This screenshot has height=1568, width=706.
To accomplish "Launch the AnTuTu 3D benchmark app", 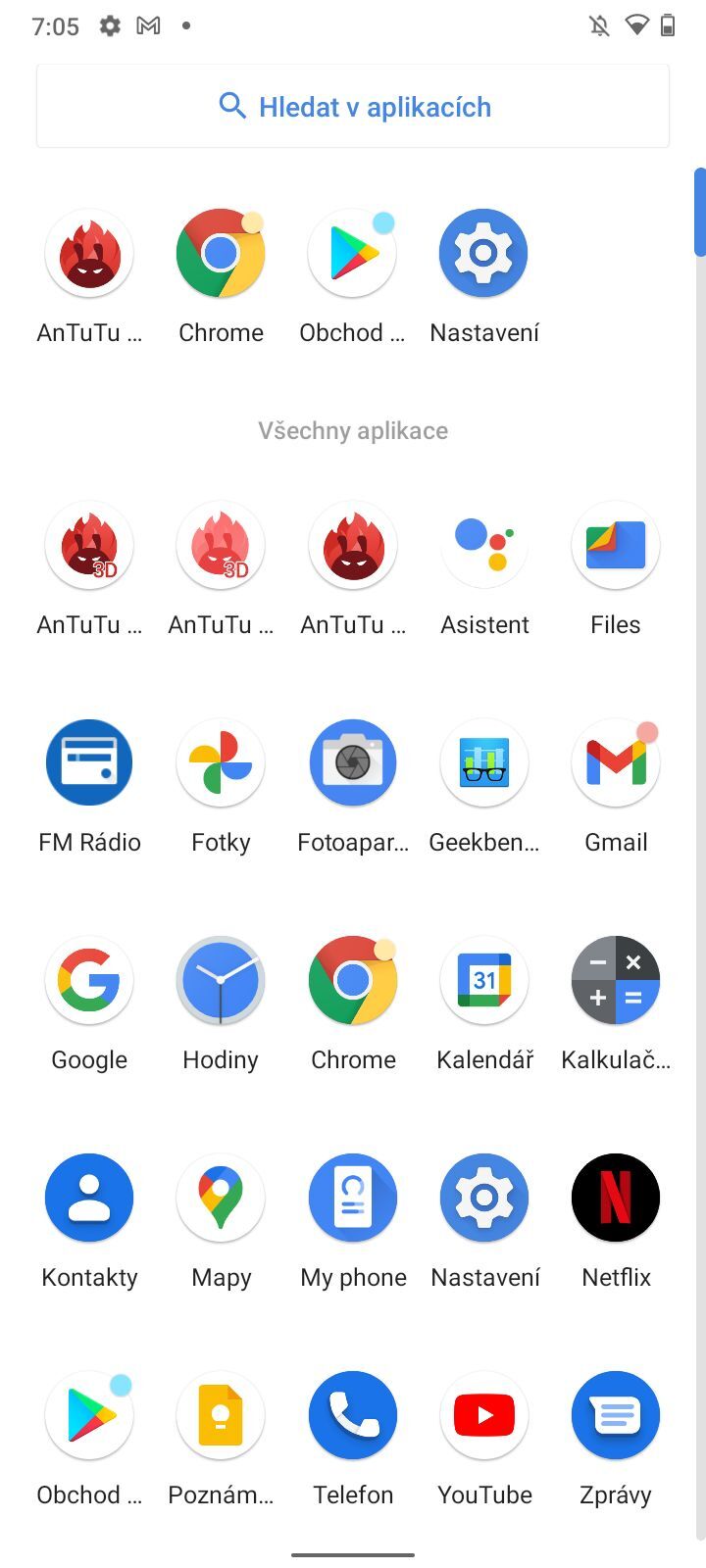I will point(89,546).
